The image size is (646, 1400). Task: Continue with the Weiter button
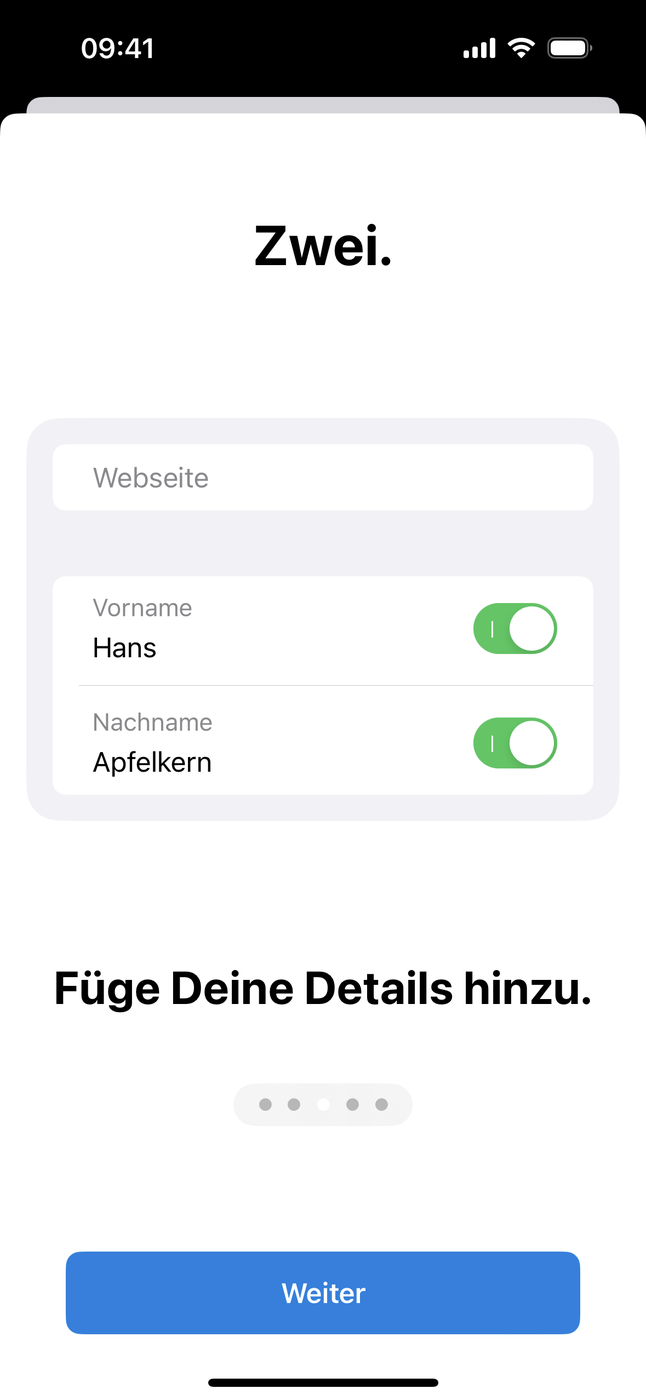(x=323, y=1293)
